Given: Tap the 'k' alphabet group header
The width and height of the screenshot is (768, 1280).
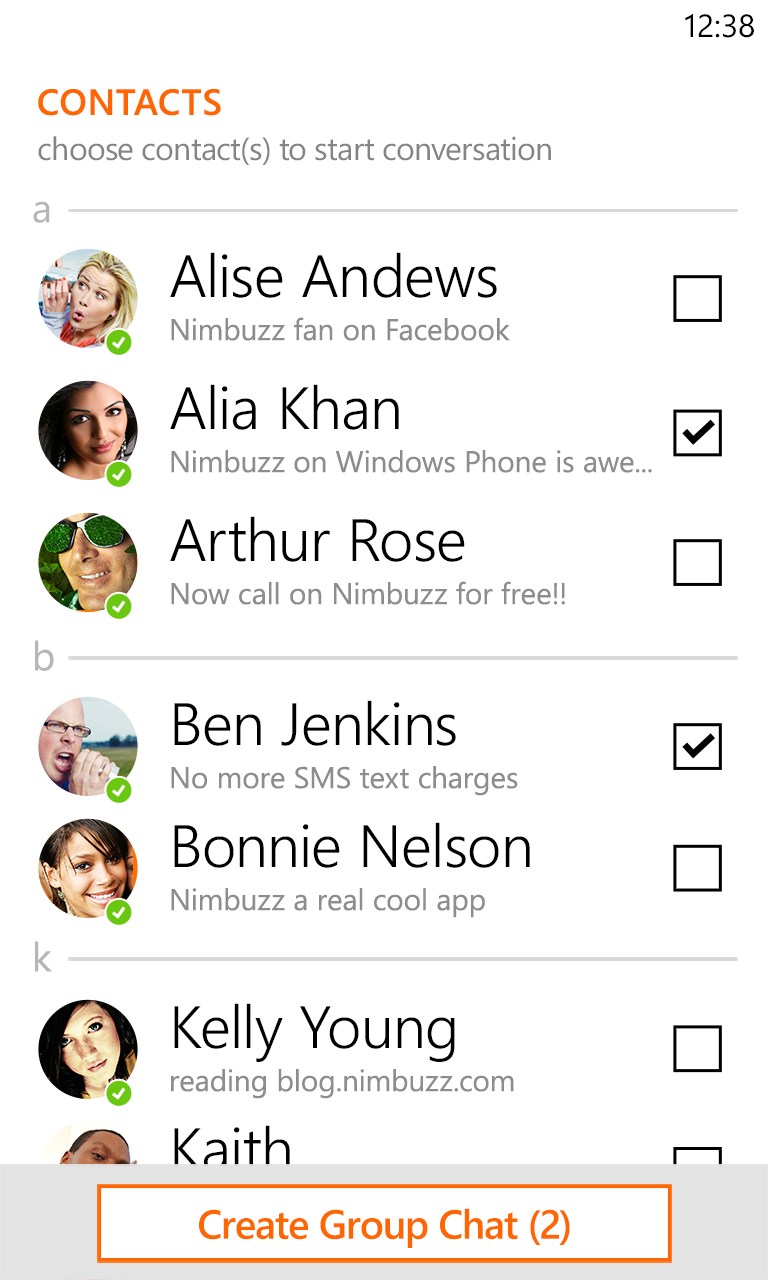Looking at the screenshot, I should pyautogui.click(x=42, y=958).
